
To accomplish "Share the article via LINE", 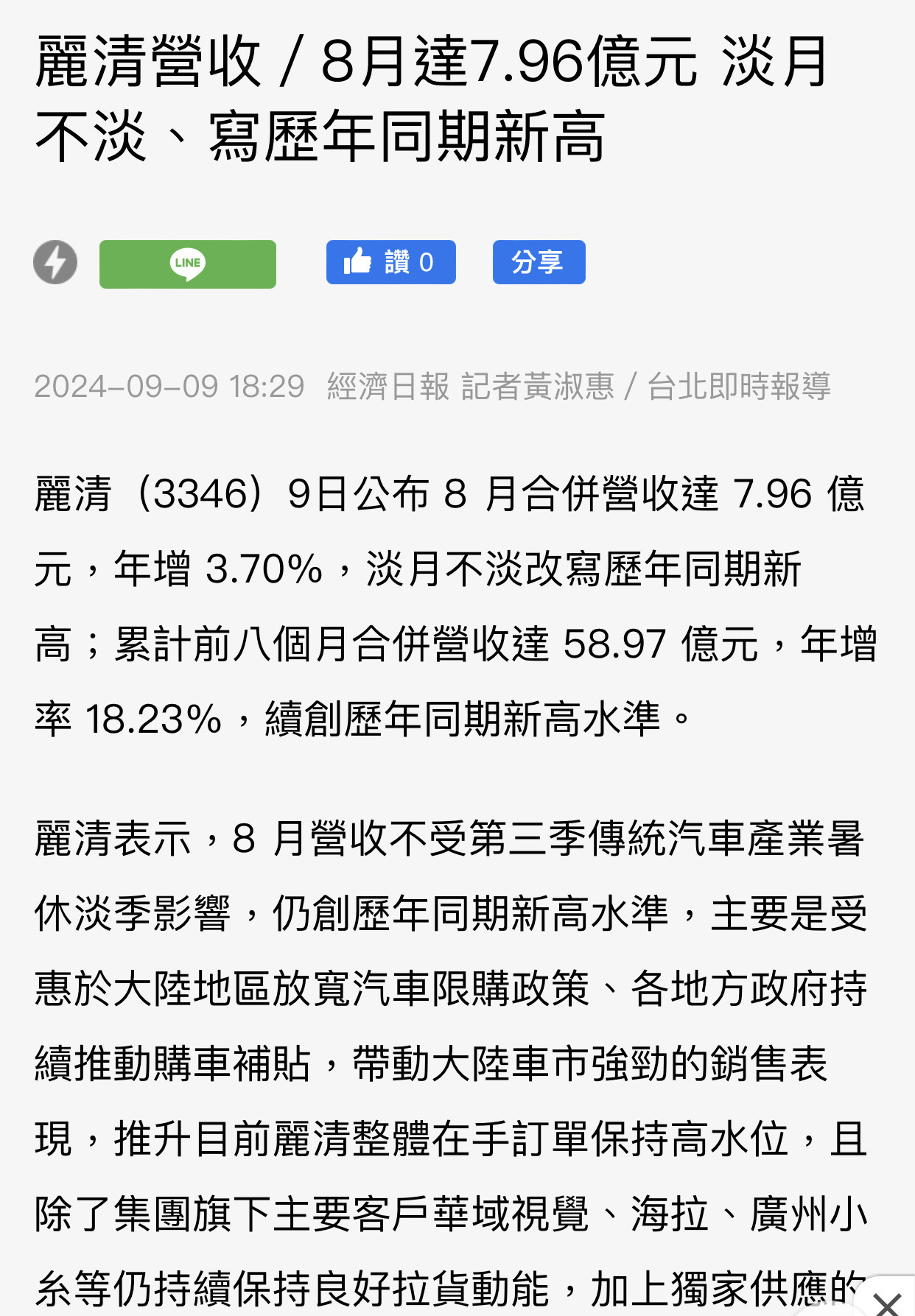I will tap(188, 264).
